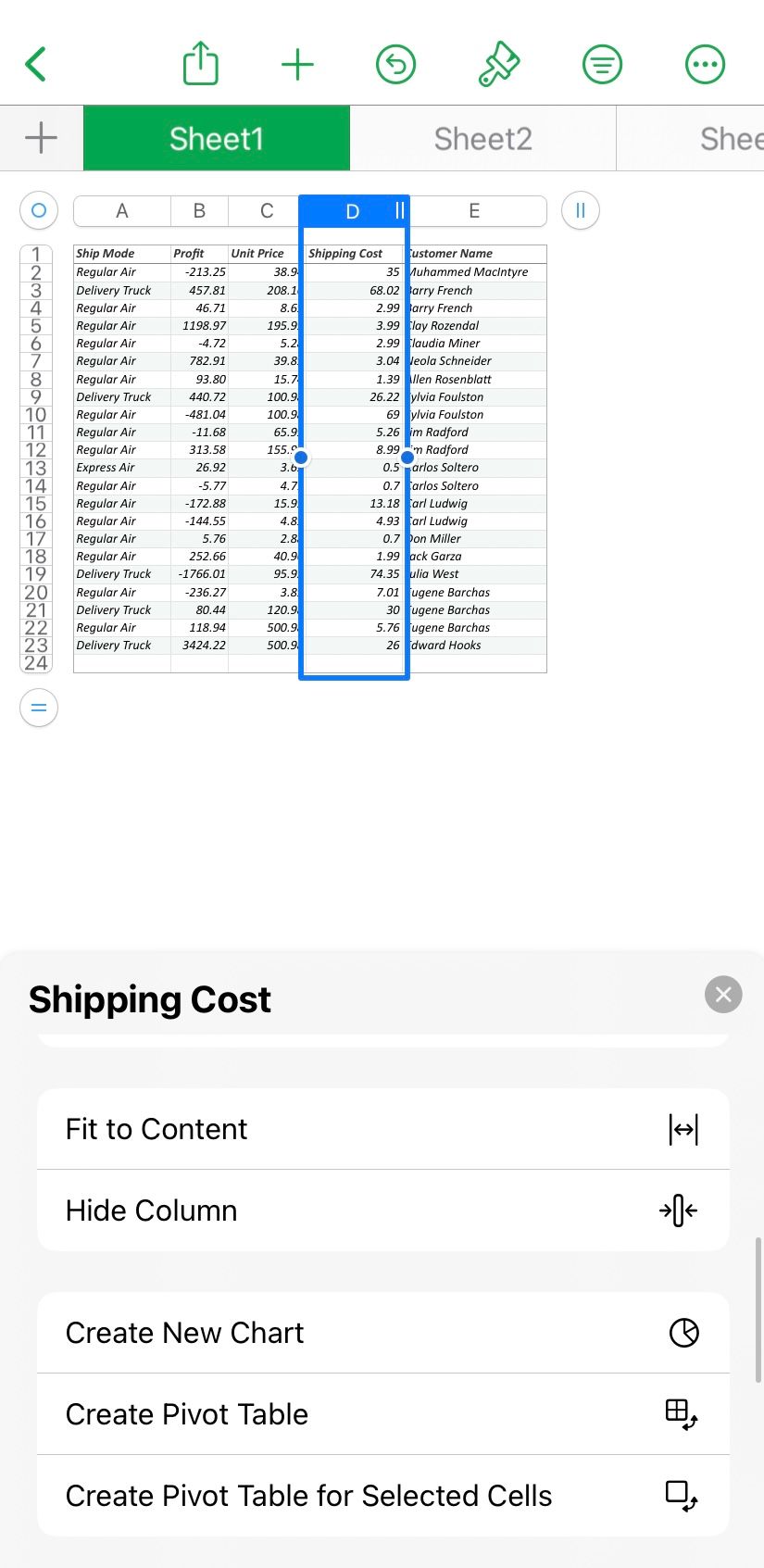Screen dimensions: 764x1568
Task: Open the more options menu
Action: click(x=705, y=65)
